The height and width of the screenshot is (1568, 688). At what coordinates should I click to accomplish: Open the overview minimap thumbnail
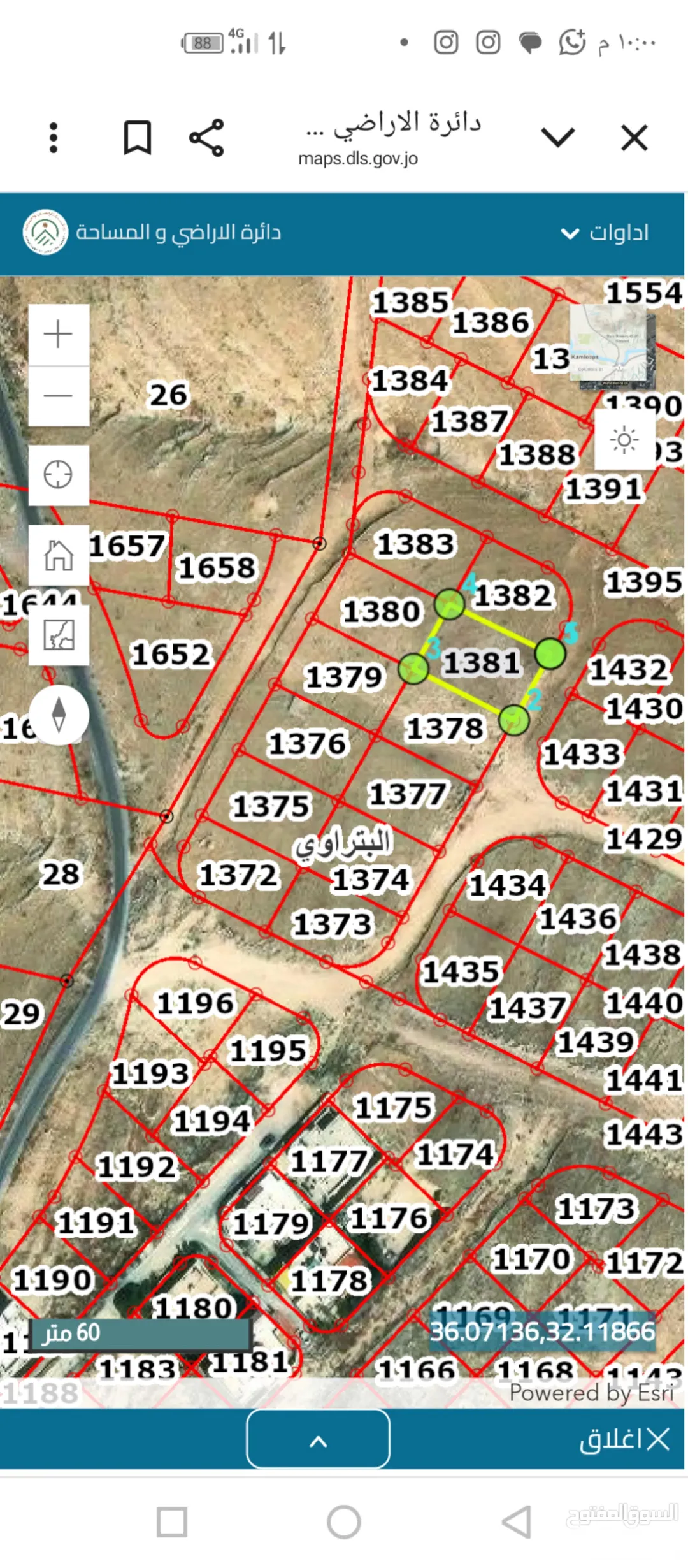coord(613,347)
